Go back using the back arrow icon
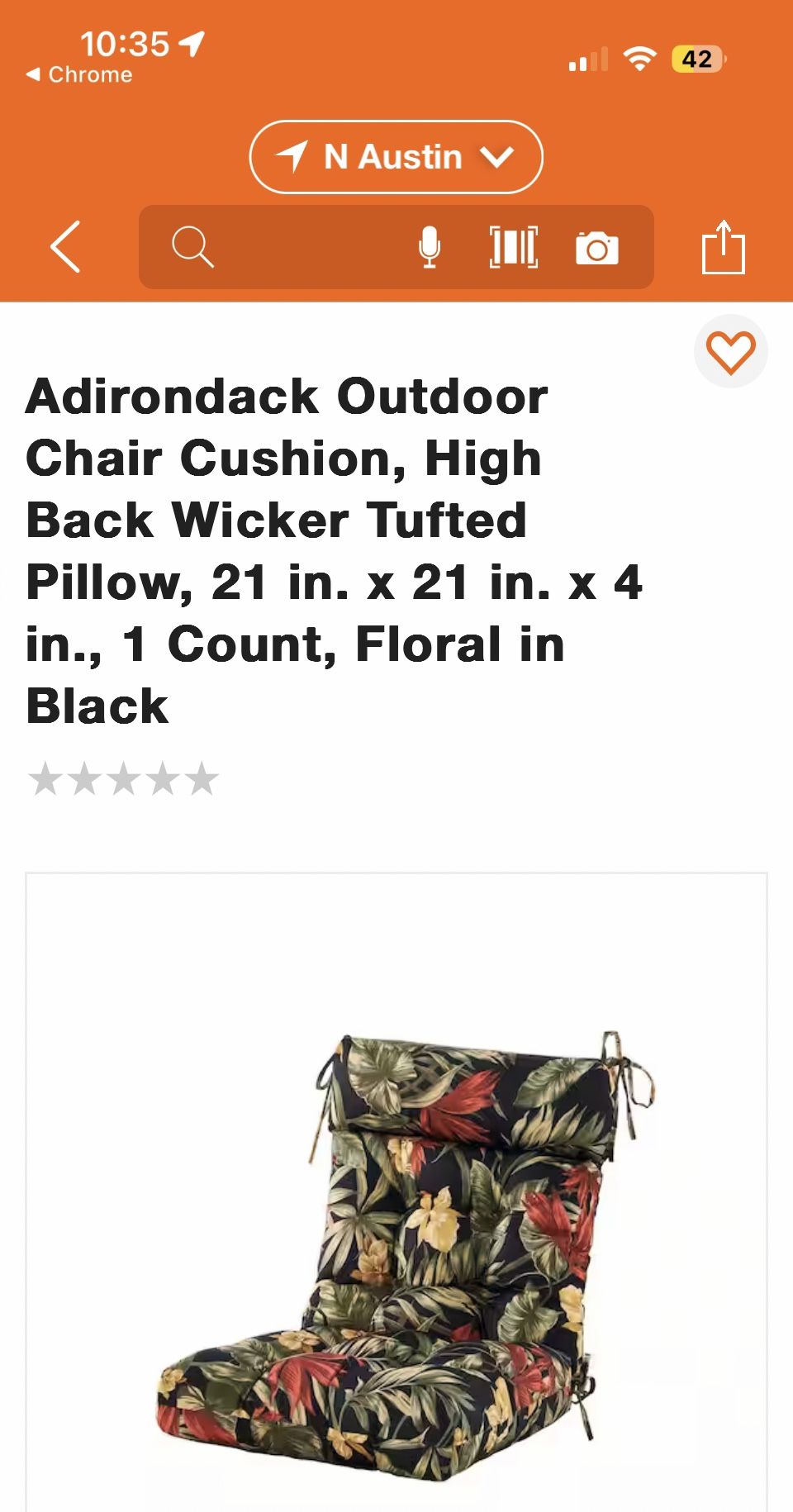The image size is (793, 1512). tap(66, 247)
